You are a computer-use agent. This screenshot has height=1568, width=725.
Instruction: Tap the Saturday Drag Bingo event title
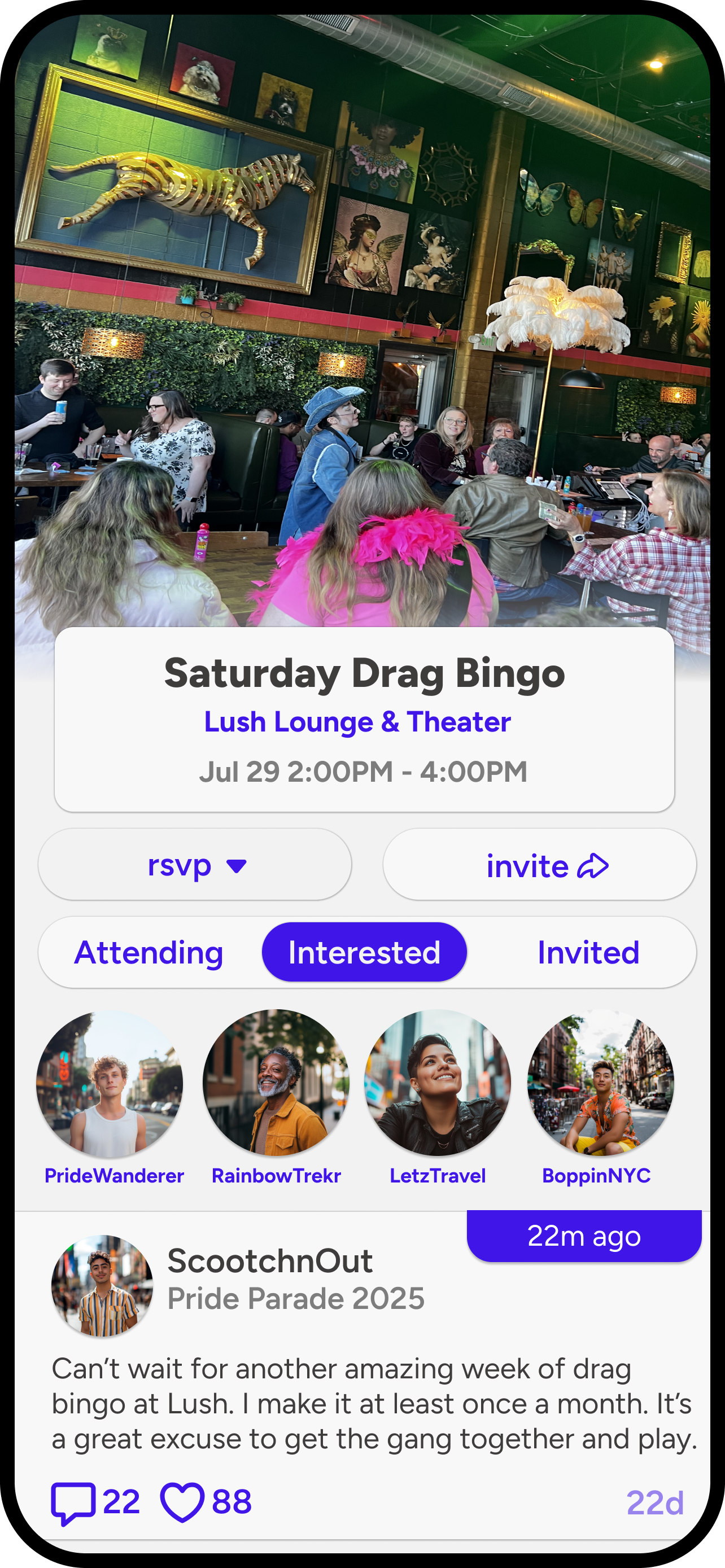pos(364,674)
